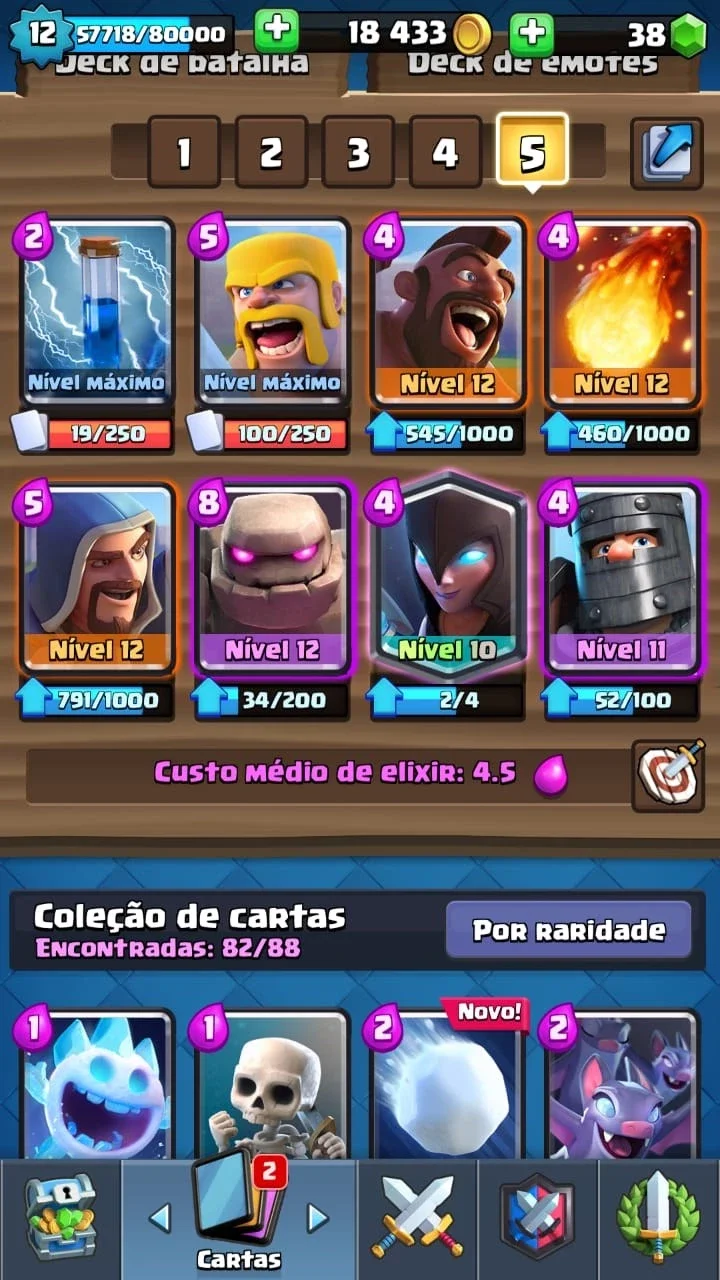Tap the target icon beside average elixir cost
Viewport: 720px width, 1280px height.
click(668, 775)
